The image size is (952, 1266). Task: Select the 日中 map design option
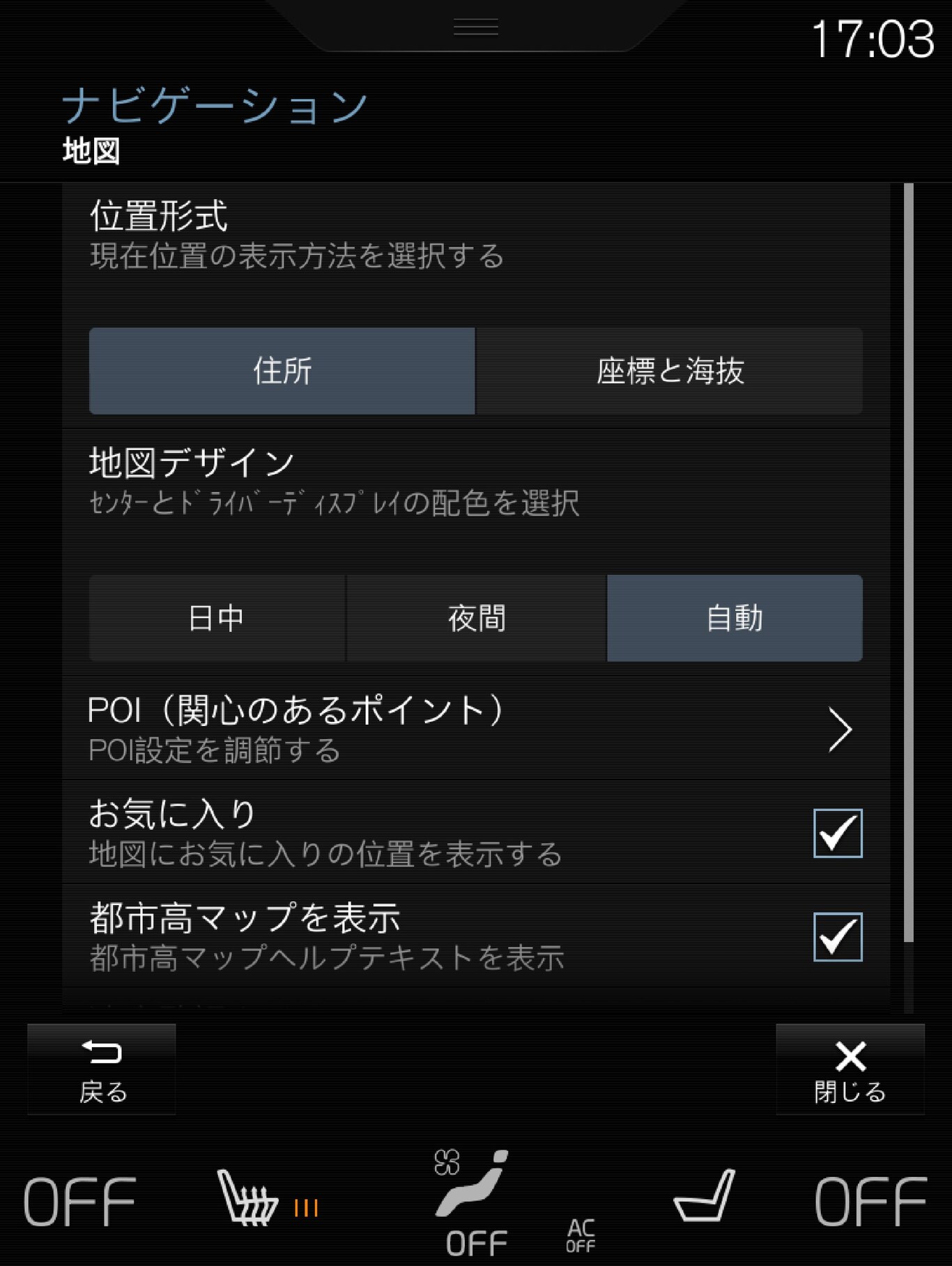(x=216, y=617)
